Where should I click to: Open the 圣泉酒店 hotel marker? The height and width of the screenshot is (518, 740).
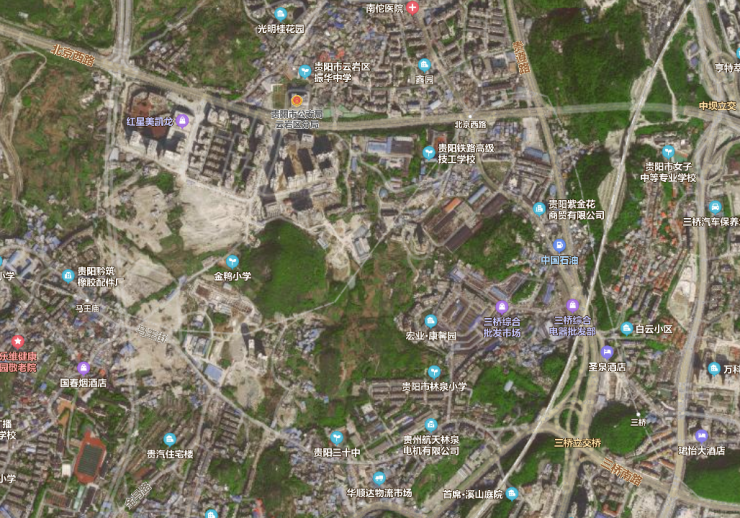point(607,352)
